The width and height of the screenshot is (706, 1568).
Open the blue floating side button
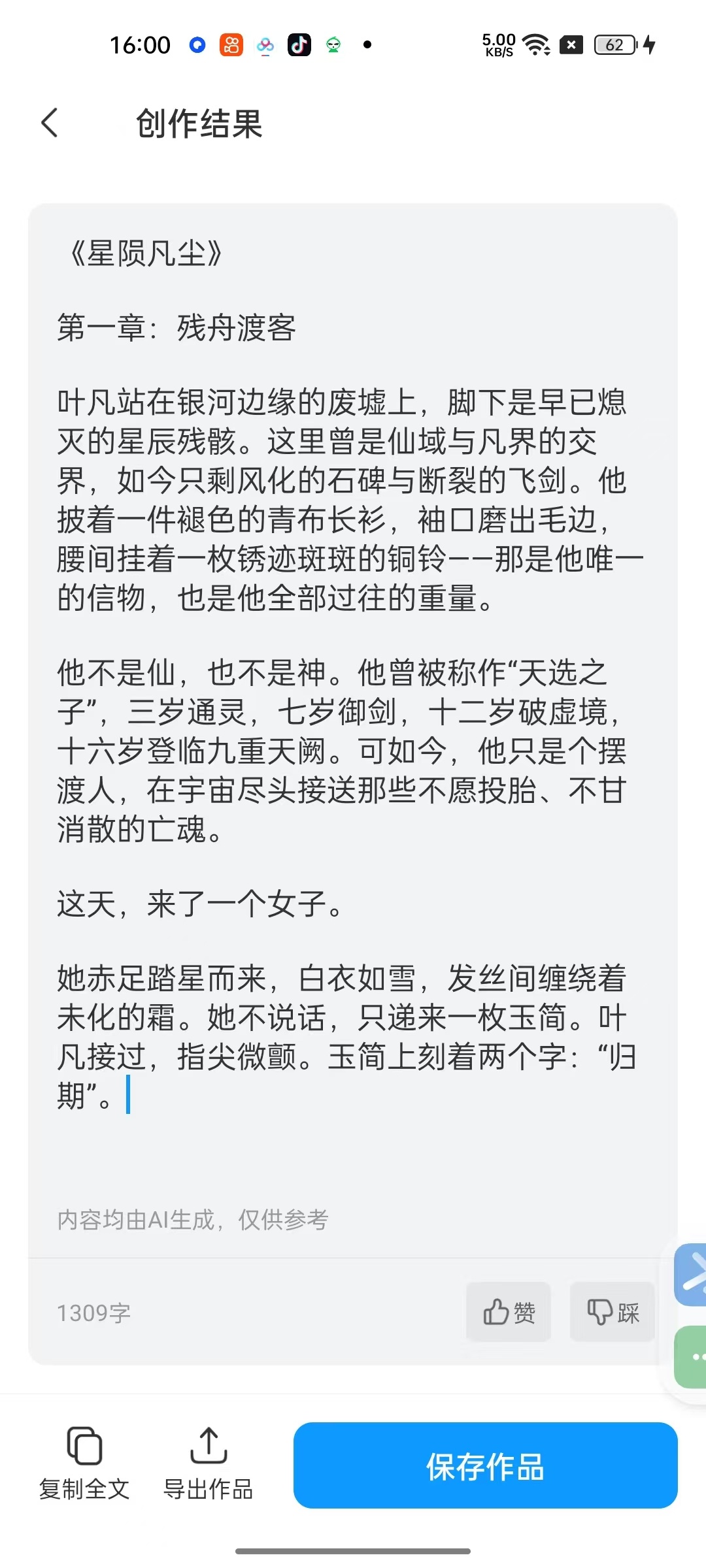pos(692,1275)
